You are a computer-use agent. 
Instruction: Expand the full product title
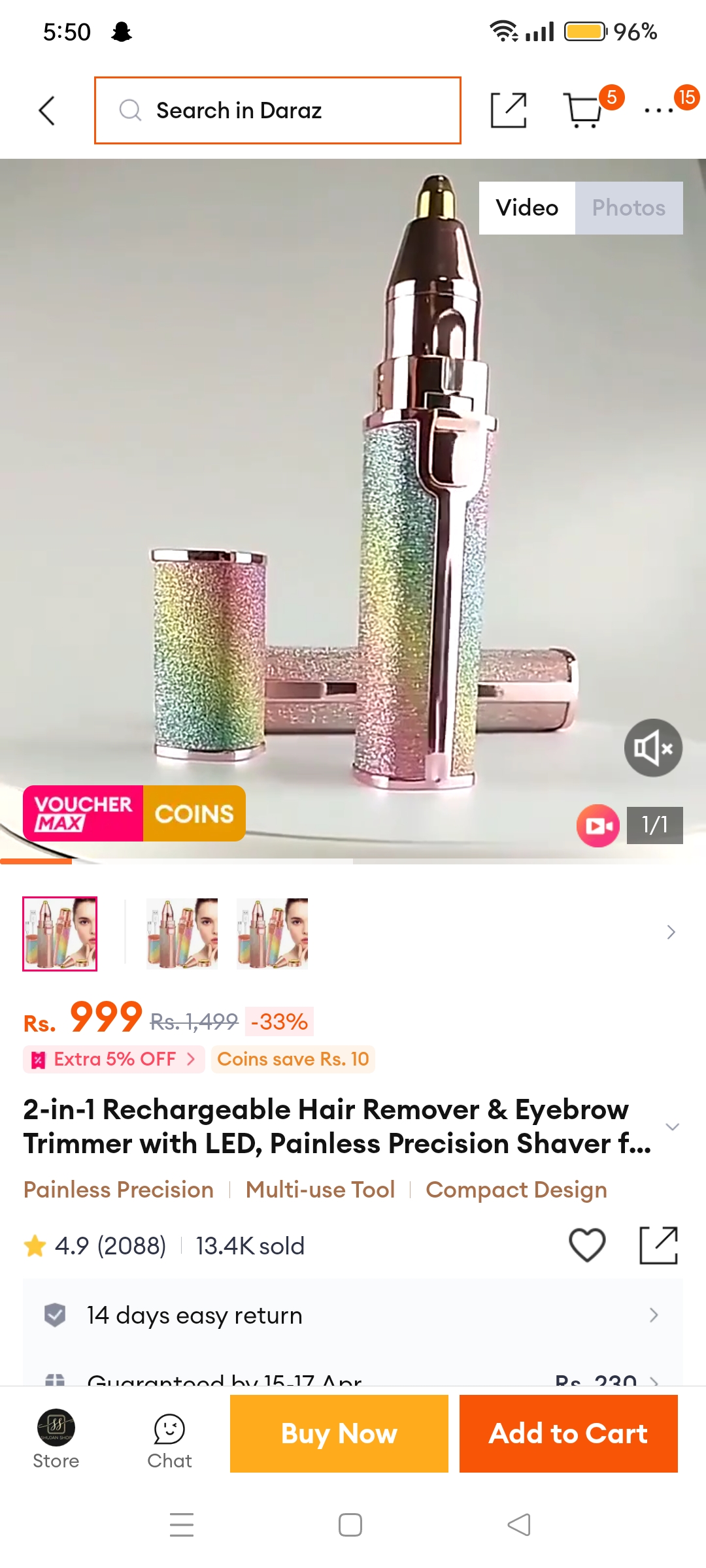click(x=672, y=1127)
